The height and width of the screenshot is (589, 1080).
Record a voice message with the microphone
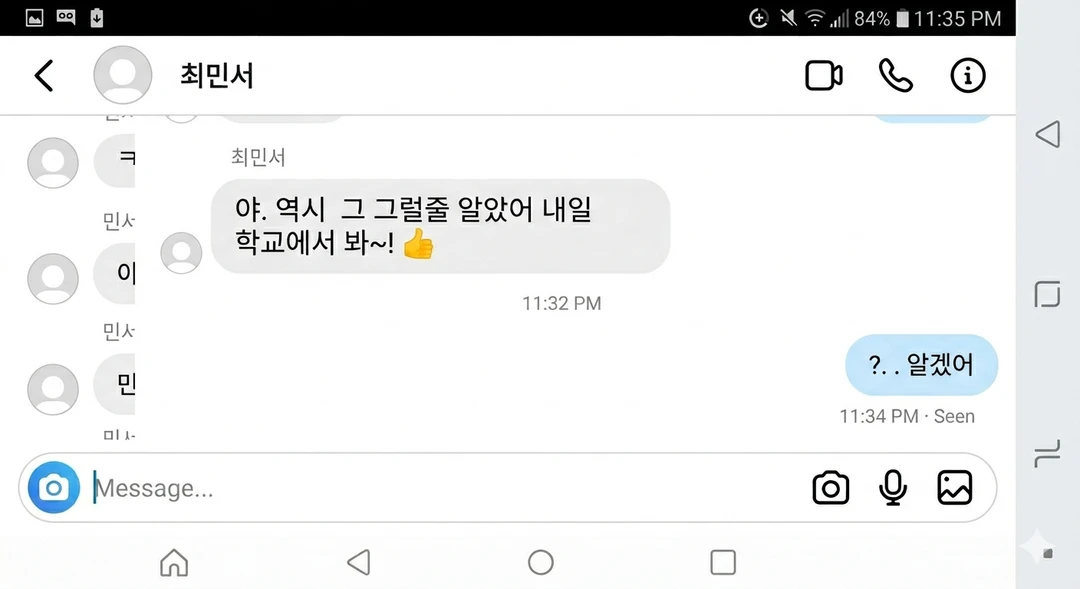point(893,488)
